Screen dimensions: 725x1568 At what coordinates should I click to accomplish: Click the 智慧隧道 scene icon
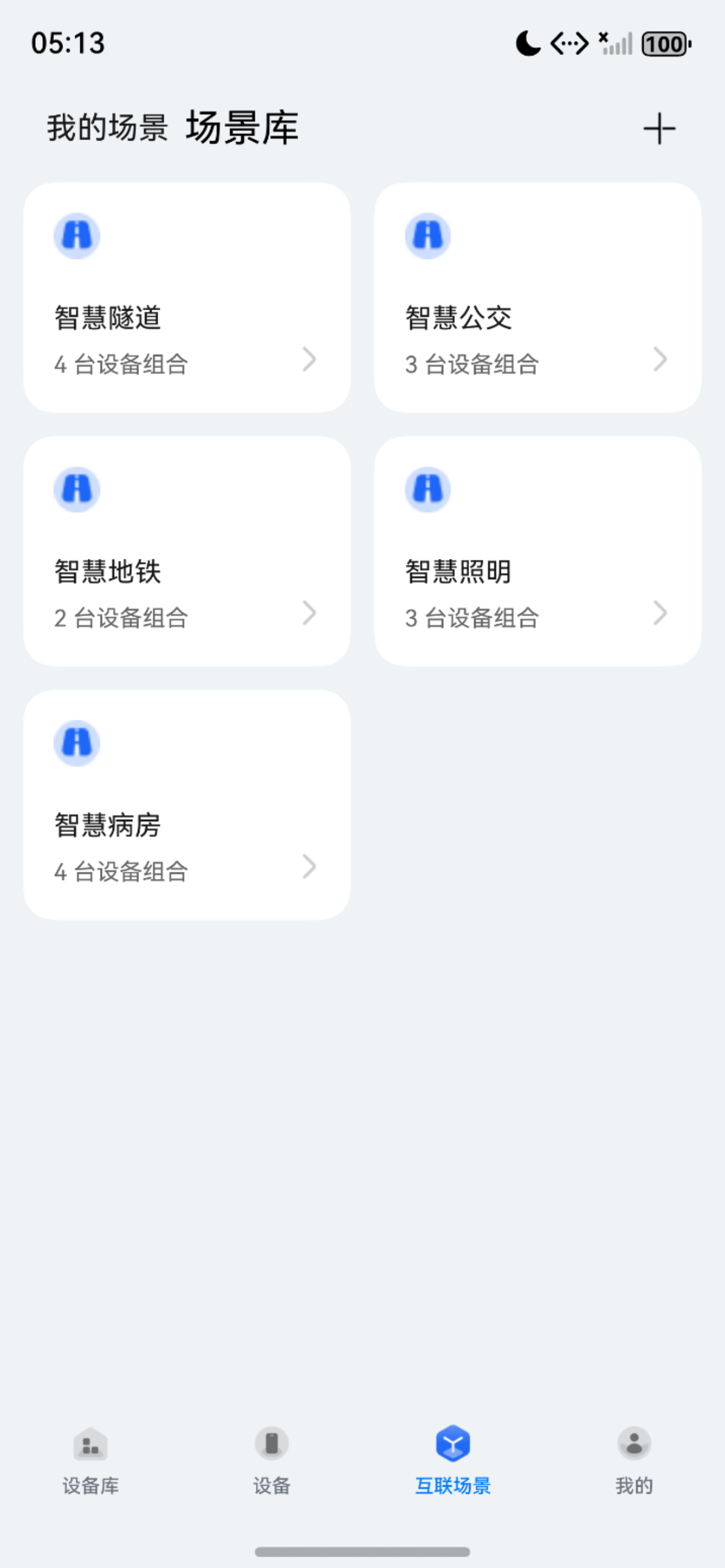(x=76, y=236)
